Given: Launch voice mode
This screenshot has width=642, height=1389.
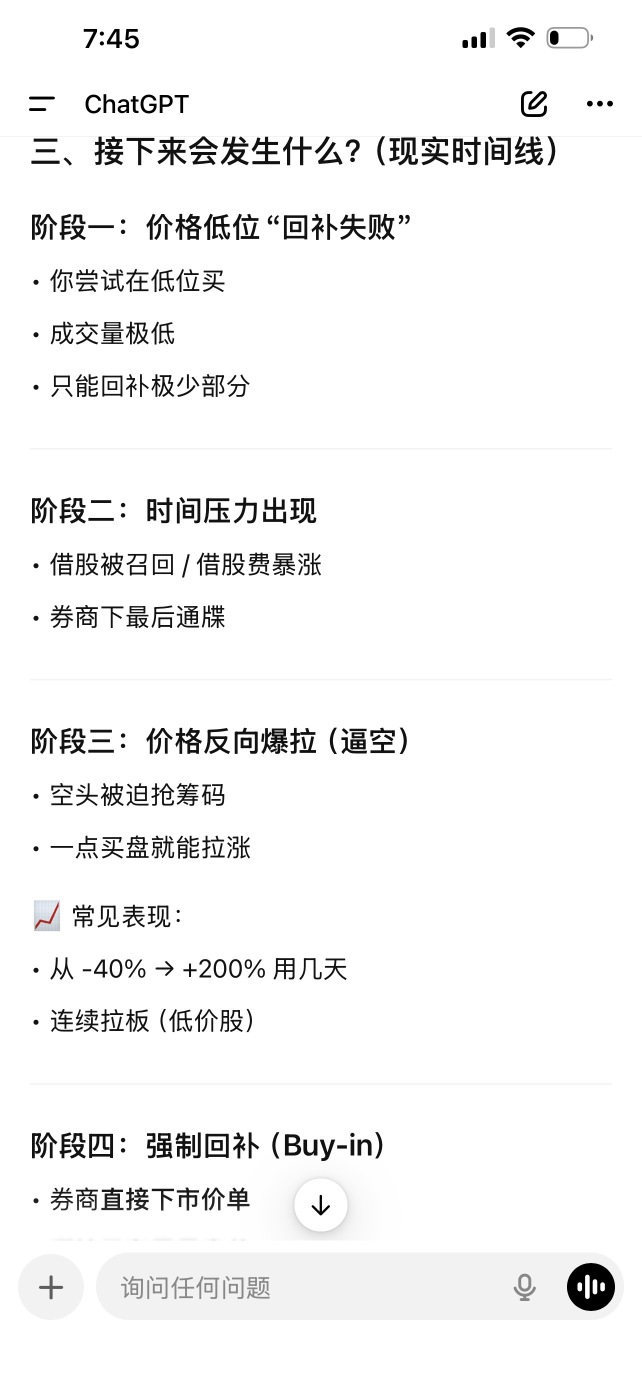Looking at the screenshot, I should click(x=590, y=1287).
